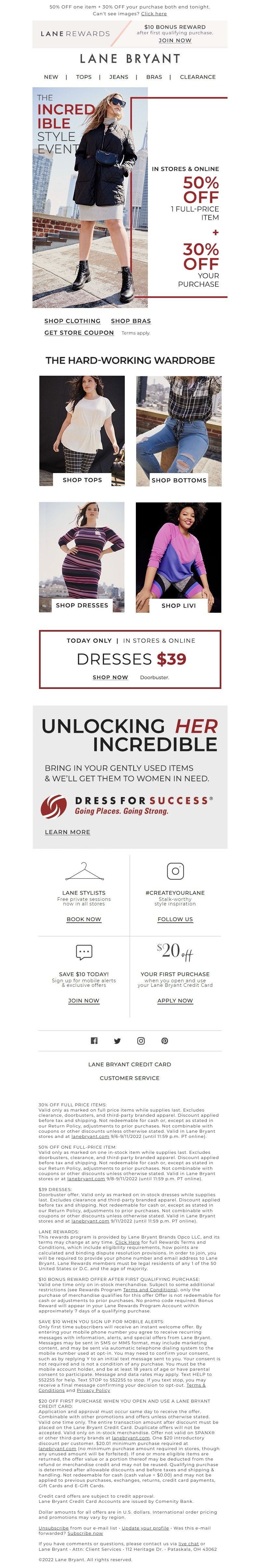This screenshot has height=1568, width=260.
Task: Open the Pinterest icon
Action: (x=165, y=1041)
